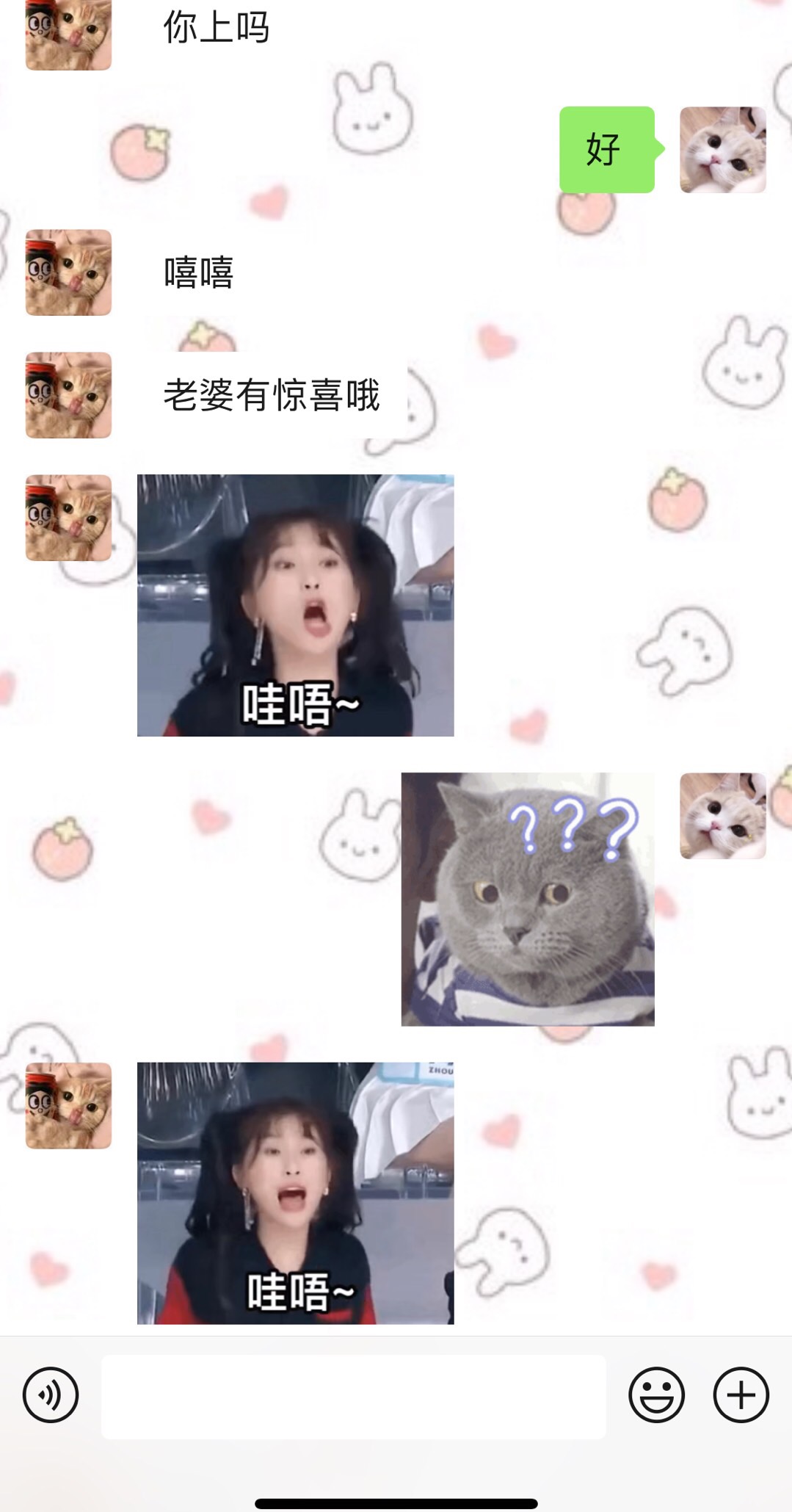Open contact avatar beside 嘻嘻 message
This screenshot has height=1512, width=792.
tap(68, 272)
